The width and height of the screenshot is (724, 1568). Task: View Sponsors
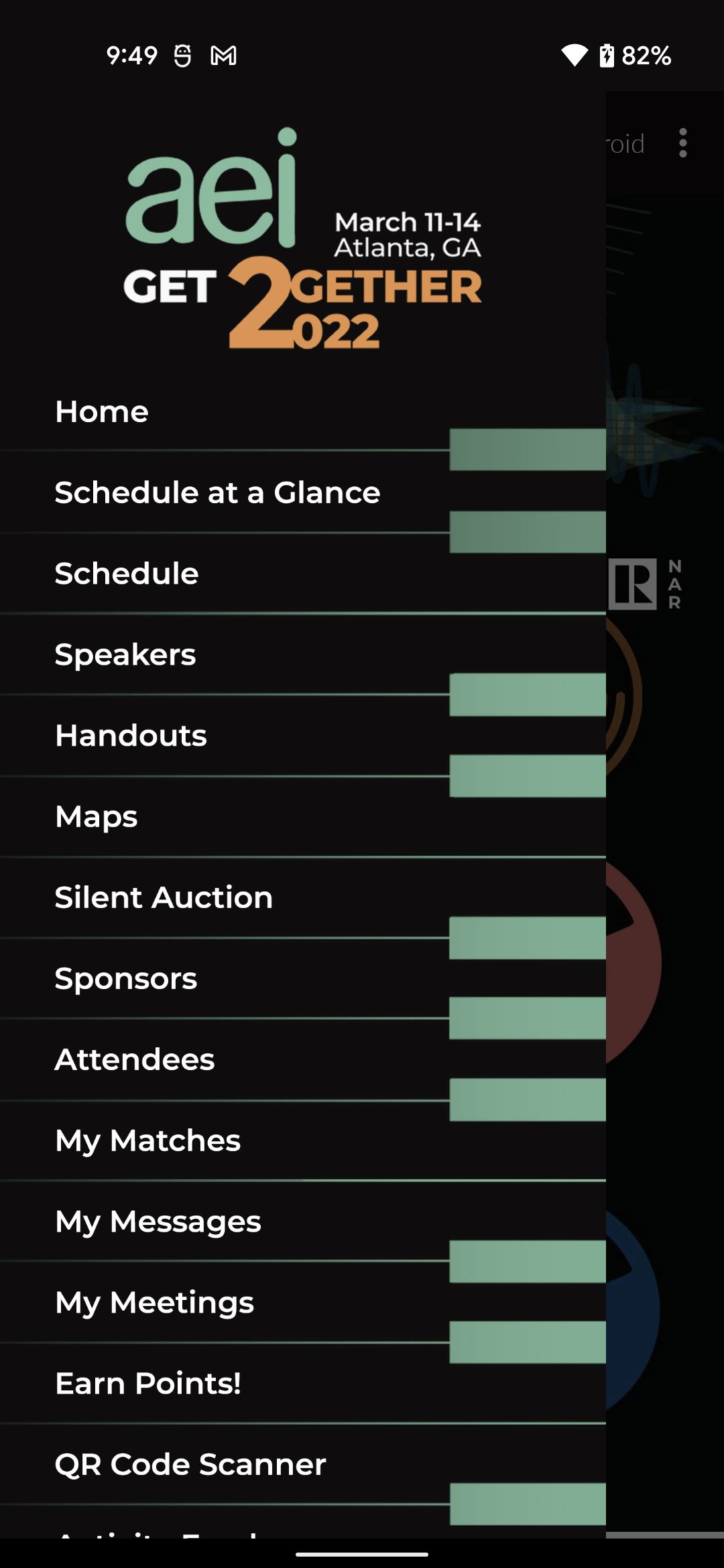pyautogui.click(x=303, y=979)
